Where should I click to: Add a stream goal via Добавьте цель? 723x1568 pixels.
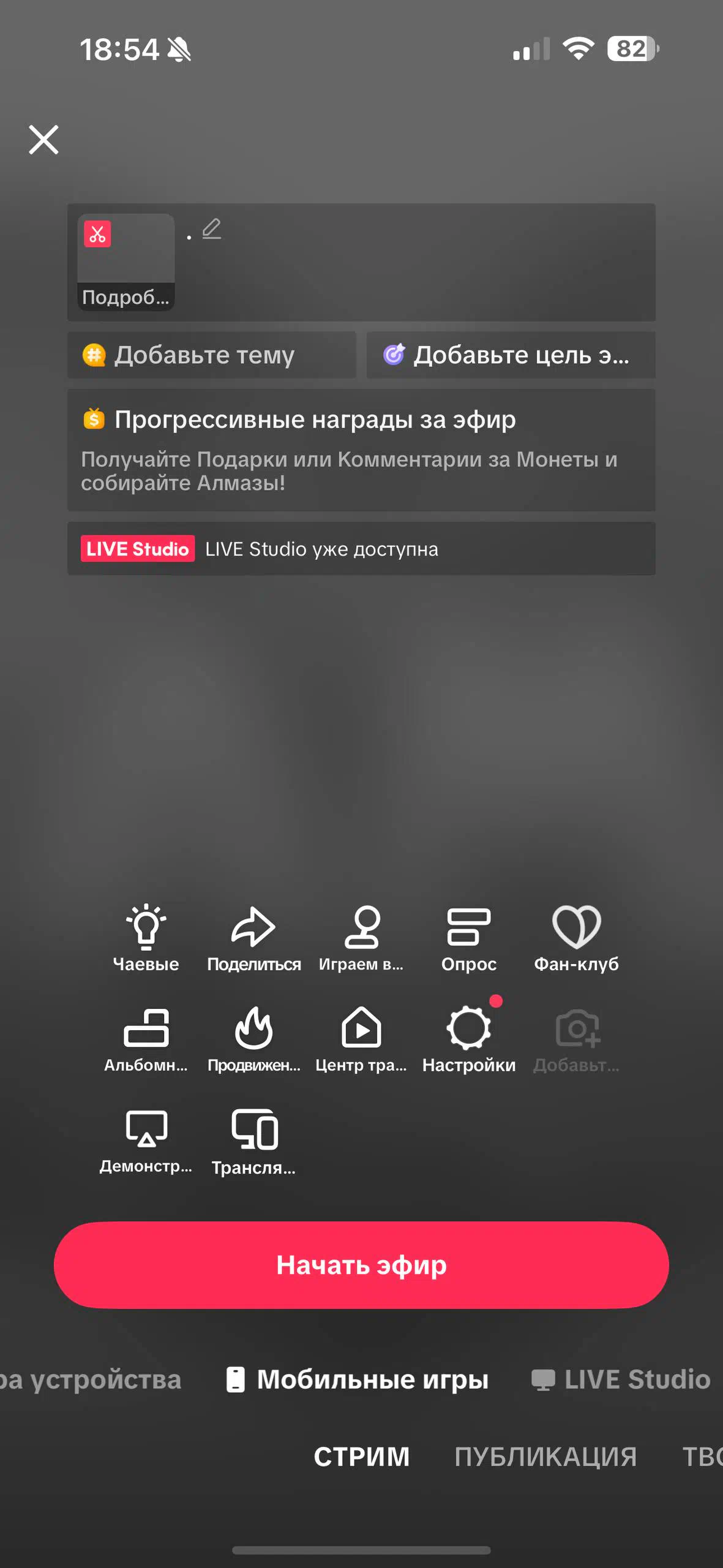(511, 355)
